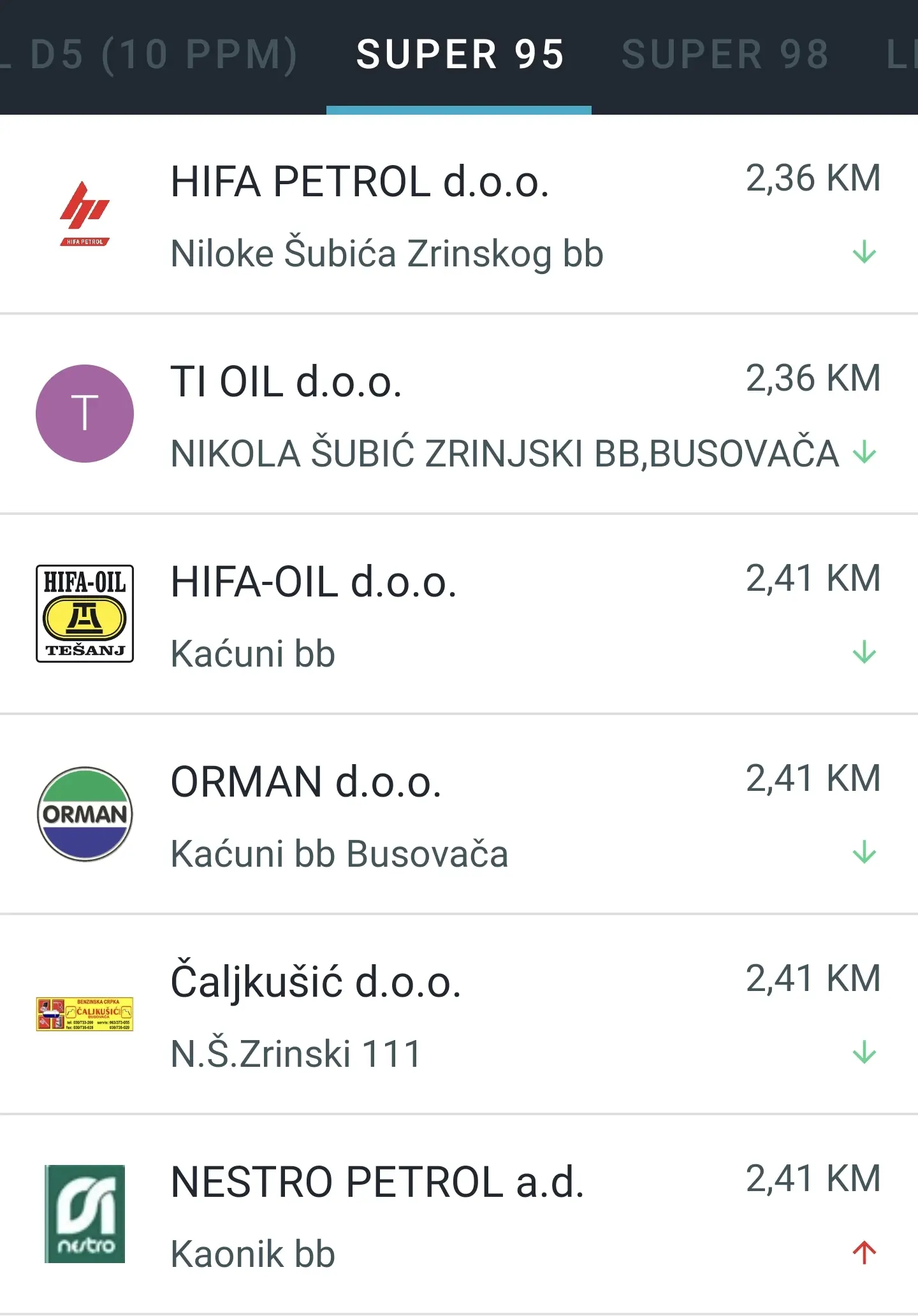Switch to the D5 (10 PPM) tab
This screenshot has width=918, height=1316.
163,55
